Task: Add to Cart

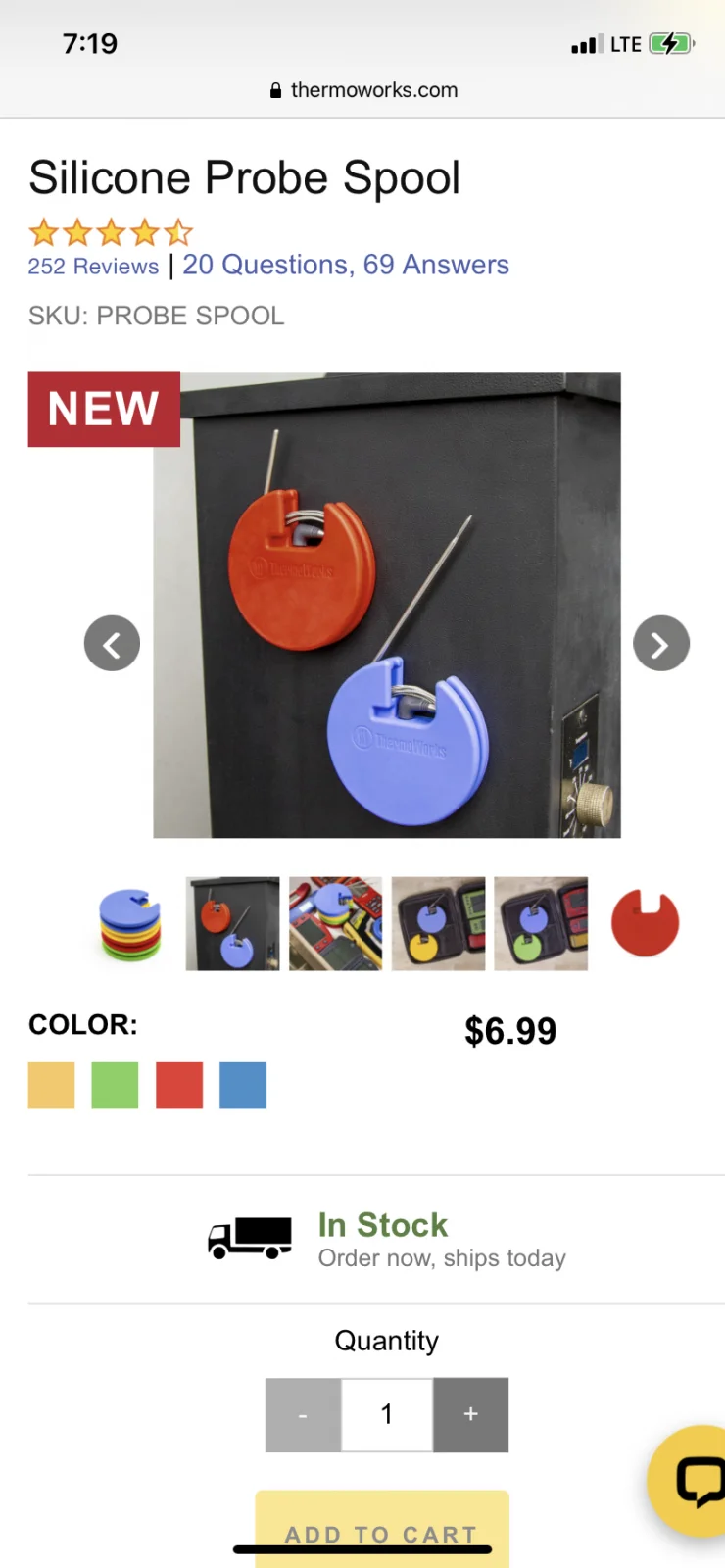Action: [x=382, y=1529]
